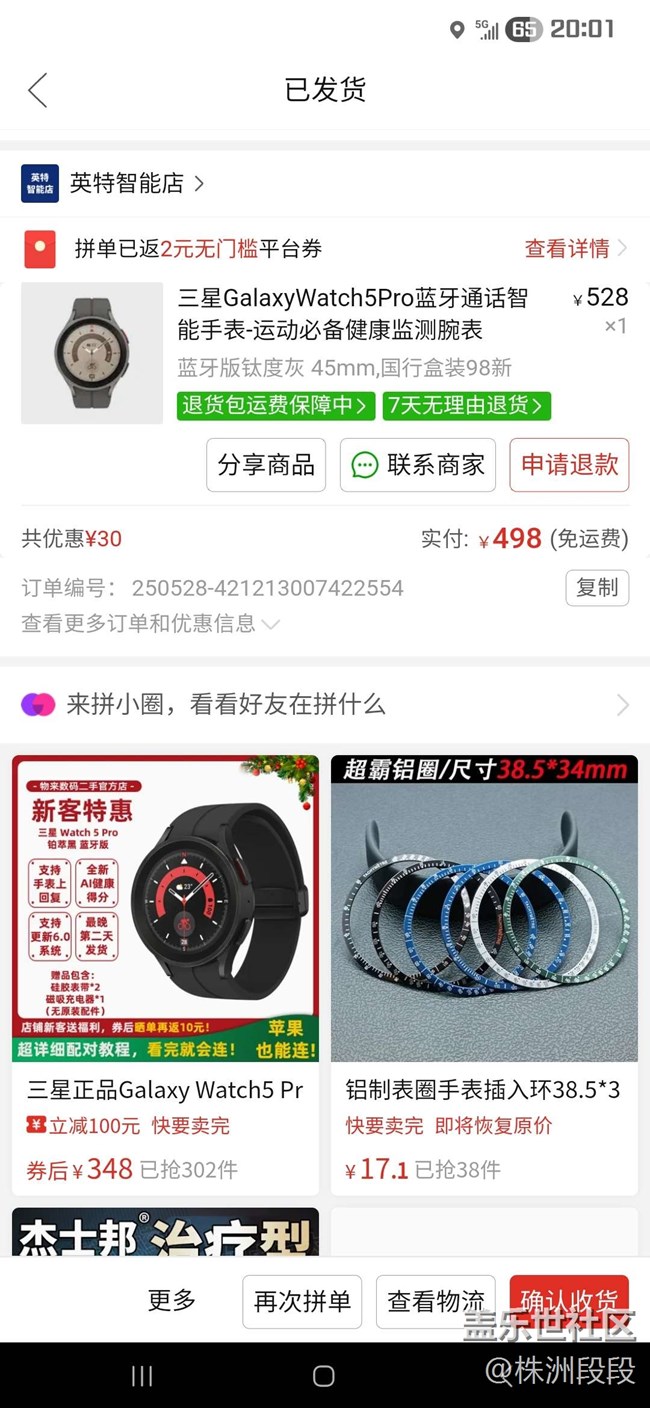Tap the 7天无理由退货 tag
Image resolution: width=650 pixels, height=1408 pixels.
[x=466, y=405]
